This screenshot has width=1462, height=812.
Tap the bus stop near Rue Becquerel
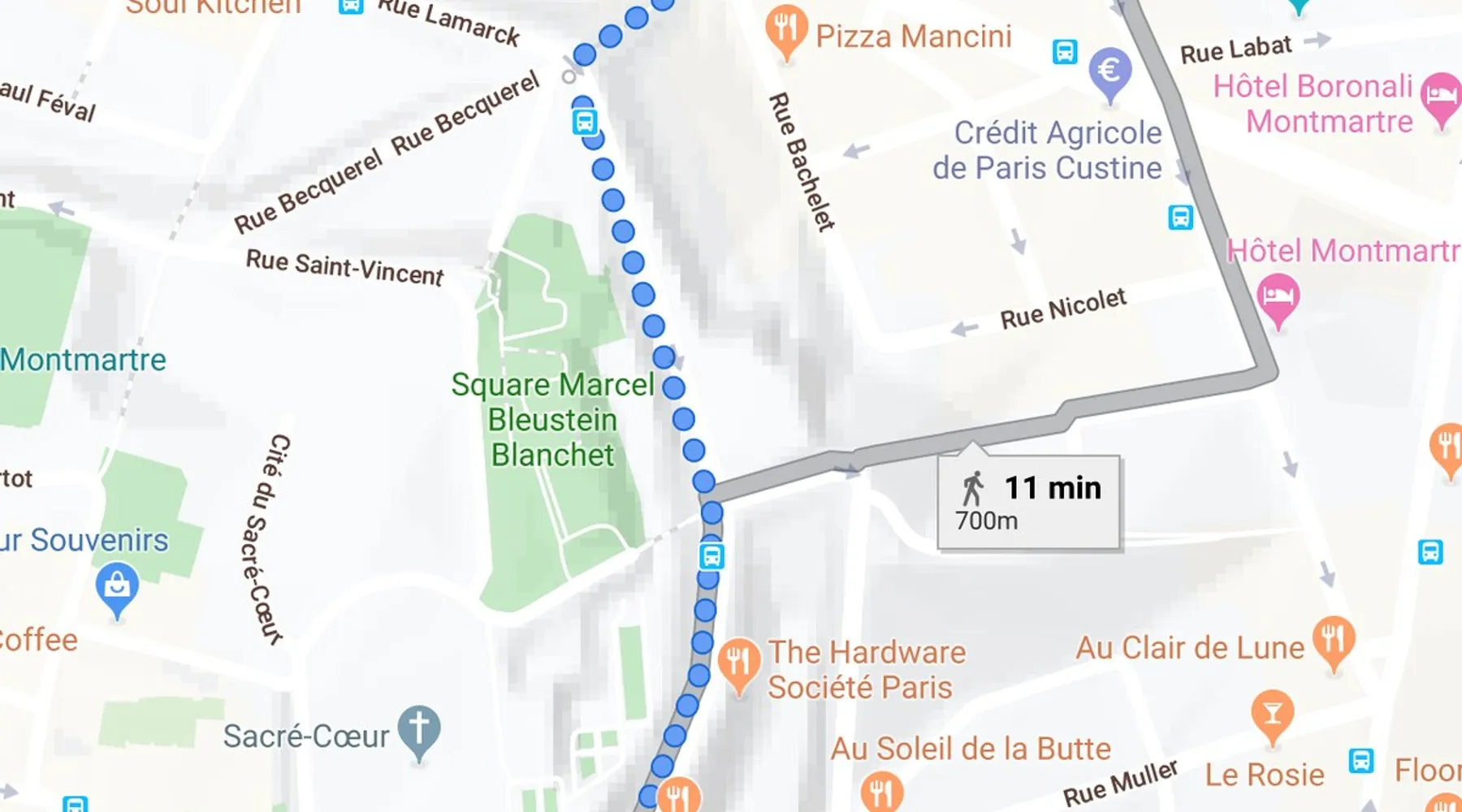coord(584,123)
